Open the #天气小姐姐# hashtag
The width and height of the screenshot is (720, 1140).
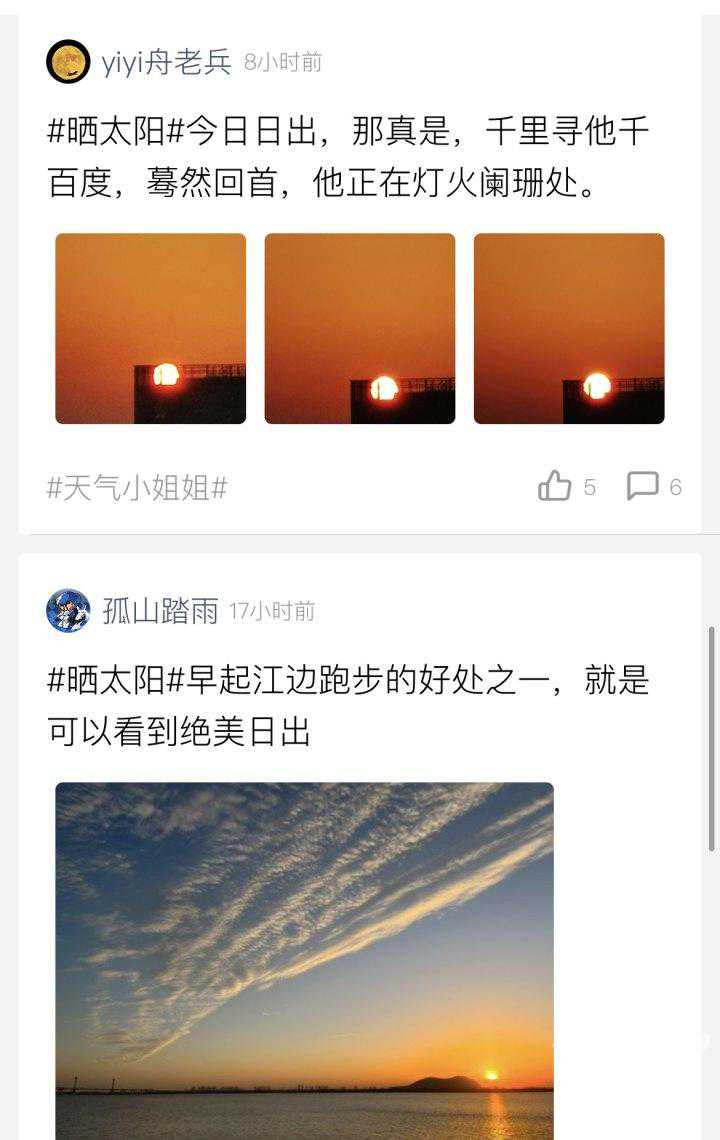pyautogui.click(x=137, y=486)
